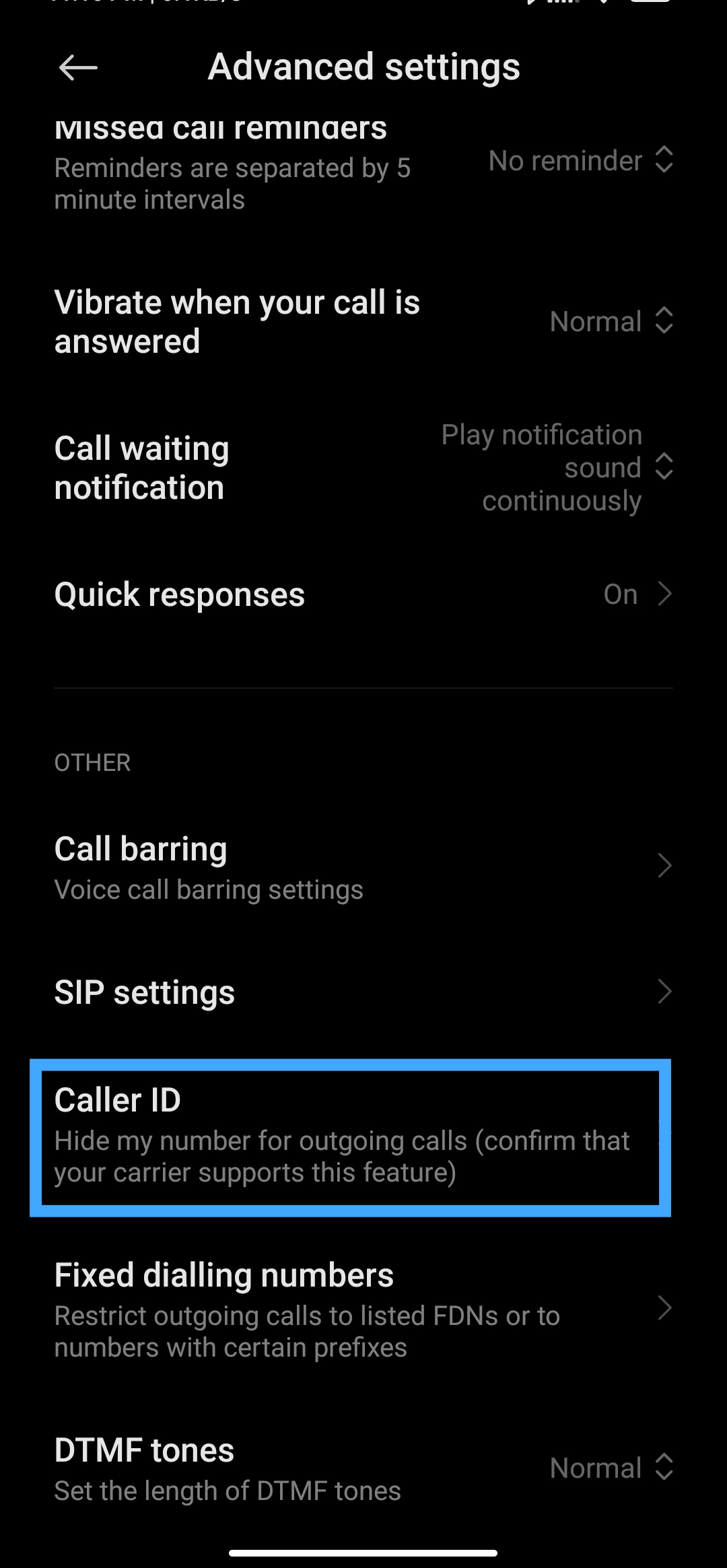Viewport: 727px width, 1568px height.
Task: Open SIP settings
Action: (363, 992)
